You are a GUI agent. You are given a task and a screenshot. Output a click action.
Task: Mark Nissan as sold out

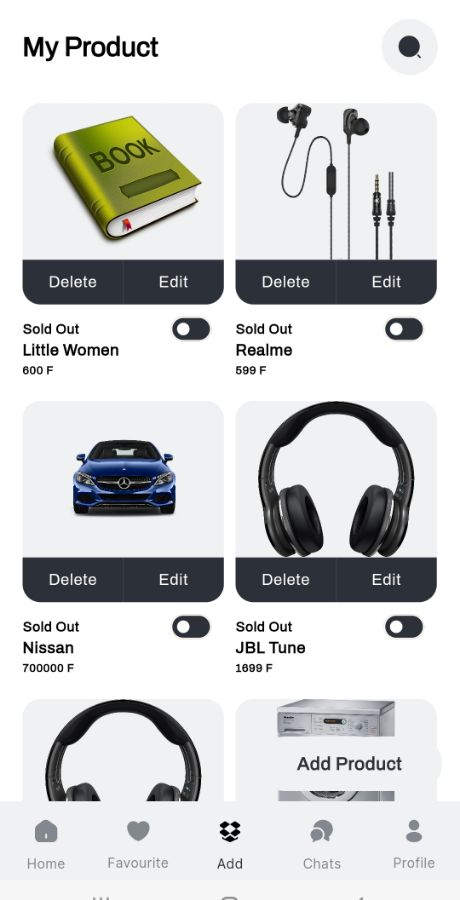click(x=191, y=627)
